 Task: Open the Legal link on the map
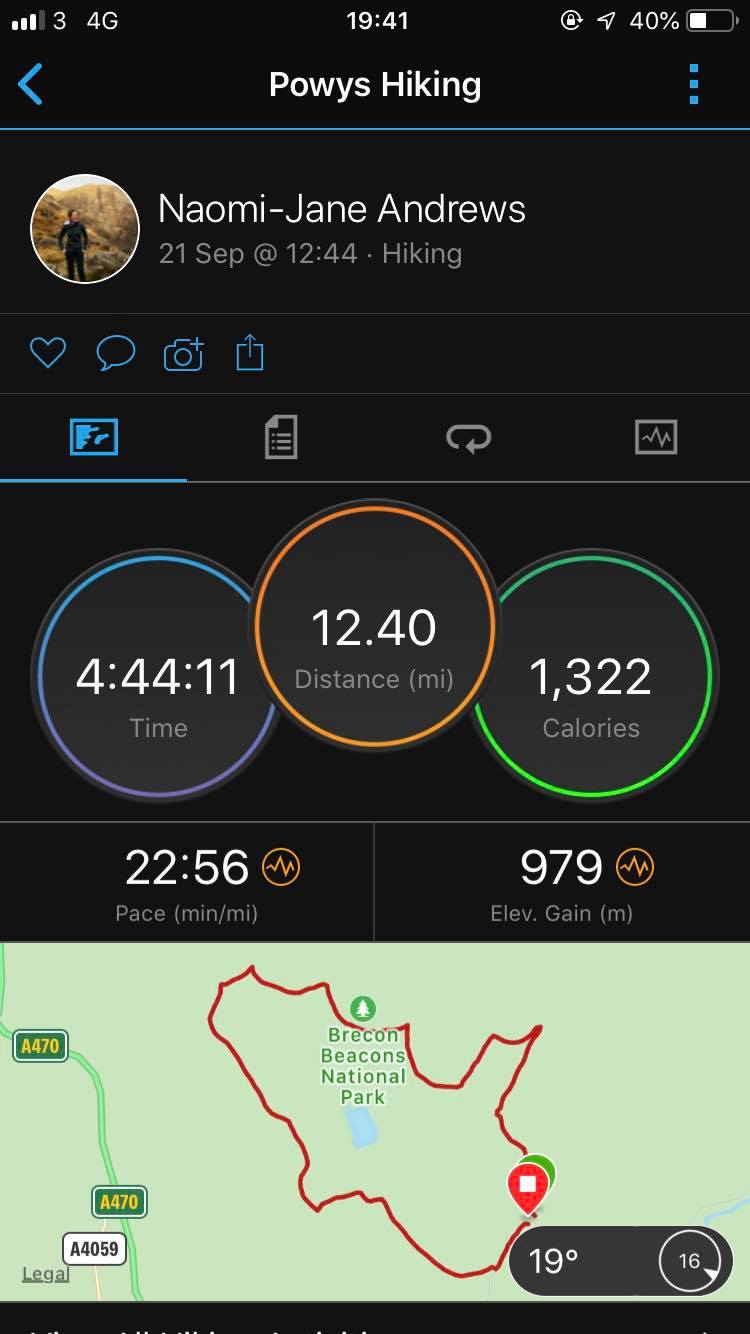coord(46,1274)
